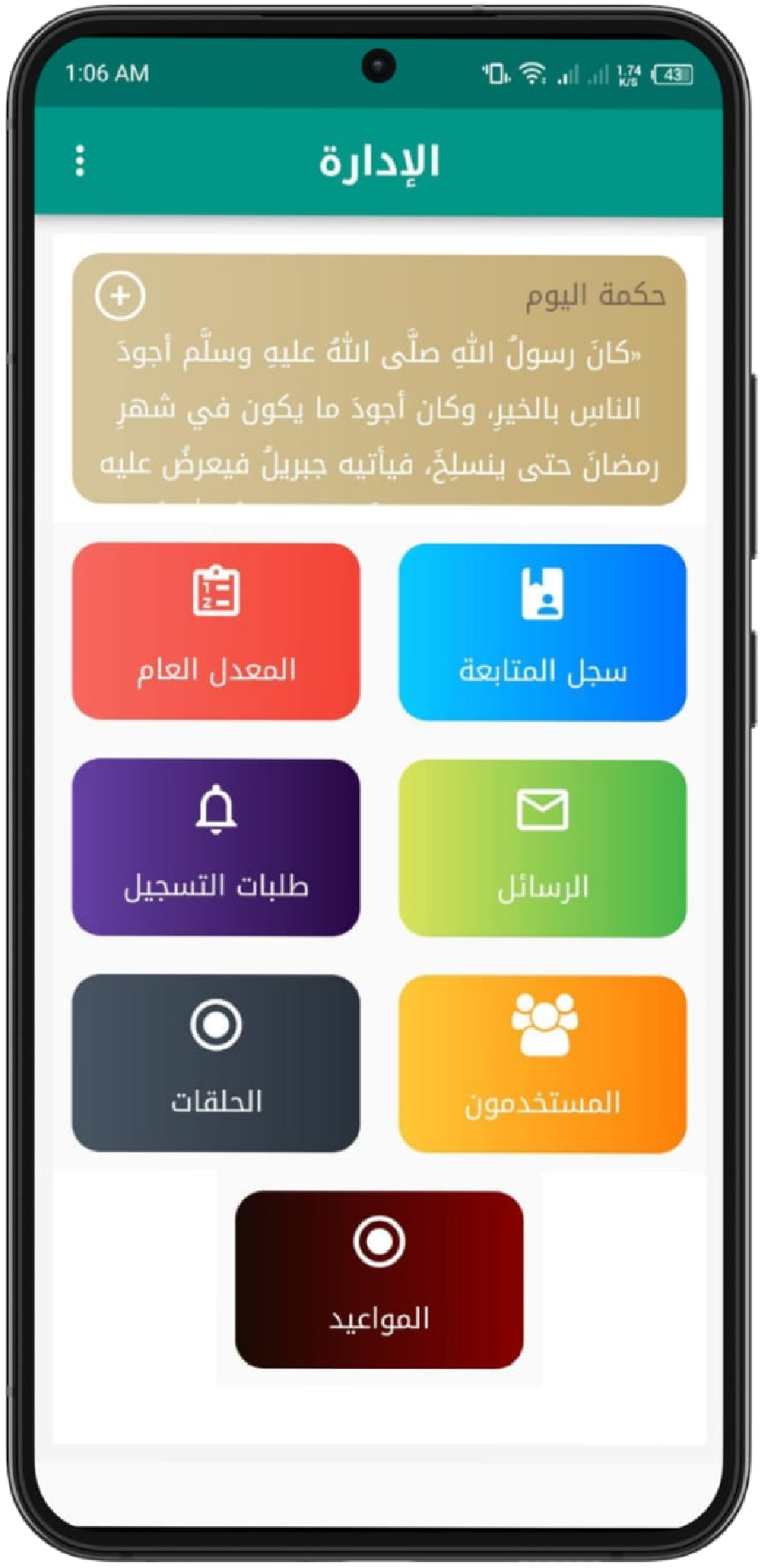Open the المعدل العام tile
The height and width of the screenshot is (1568, 766).
pyautogui.click(x=216, y=632)
